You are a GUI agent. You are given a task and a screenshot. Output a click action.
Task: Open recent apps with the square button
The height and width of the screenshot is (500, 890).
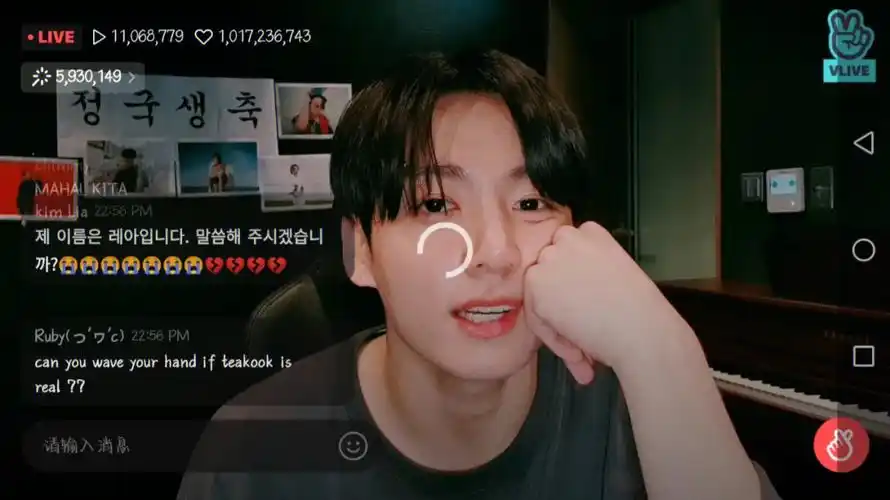(x=863, y=356)
